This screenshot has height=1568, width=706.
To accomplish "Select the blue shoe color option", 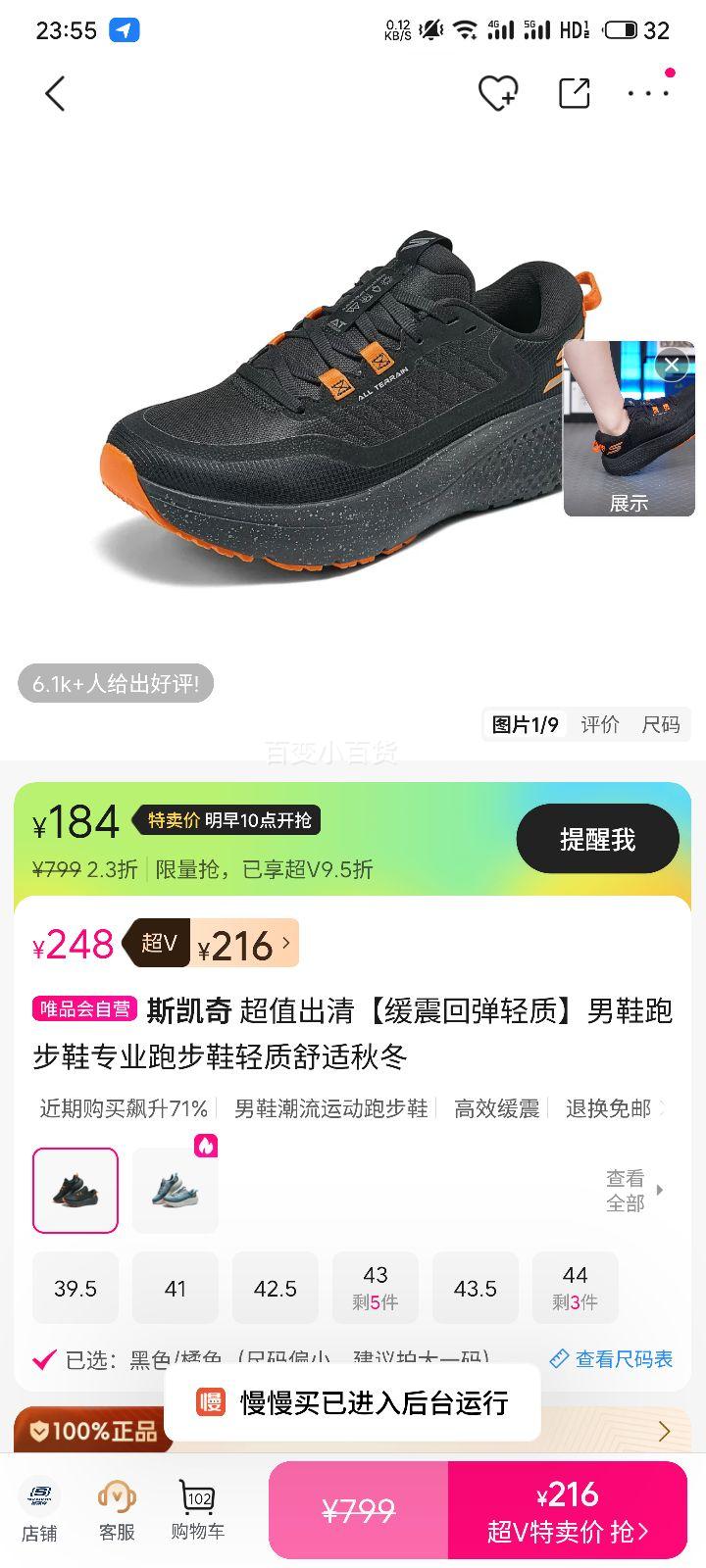I will [175, 1191].
